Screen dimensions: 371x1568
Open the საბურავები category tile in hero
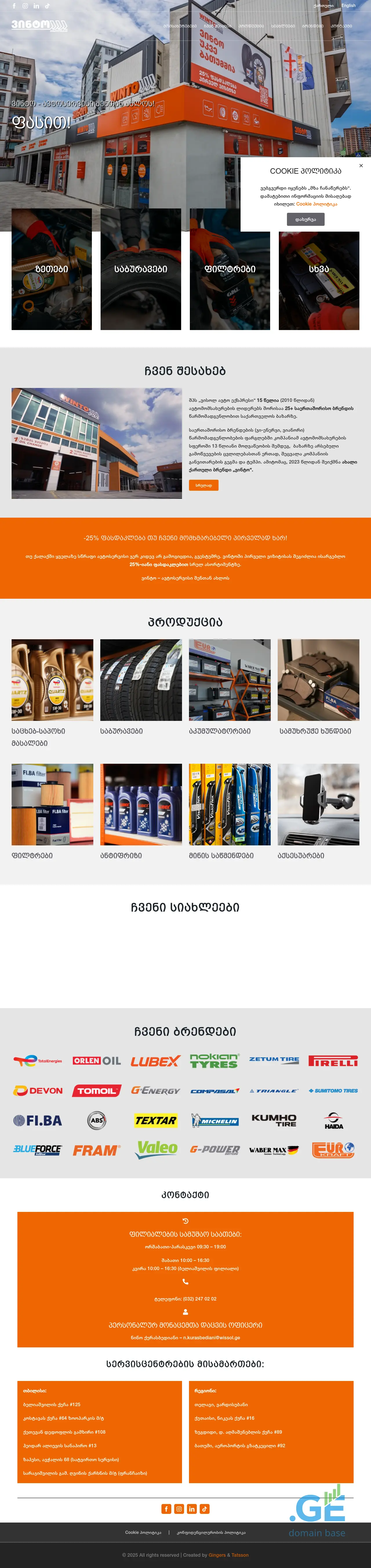click(x=141, y=269)
